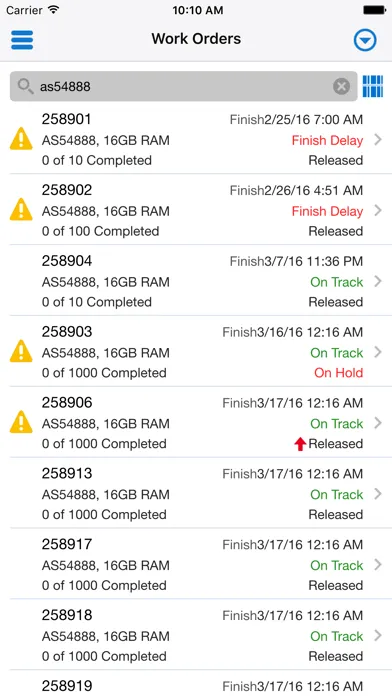The height and width of the screenshot is (696, 392).
Task: Open the dropdown filter icon
Action: click(x=365, y=40)
